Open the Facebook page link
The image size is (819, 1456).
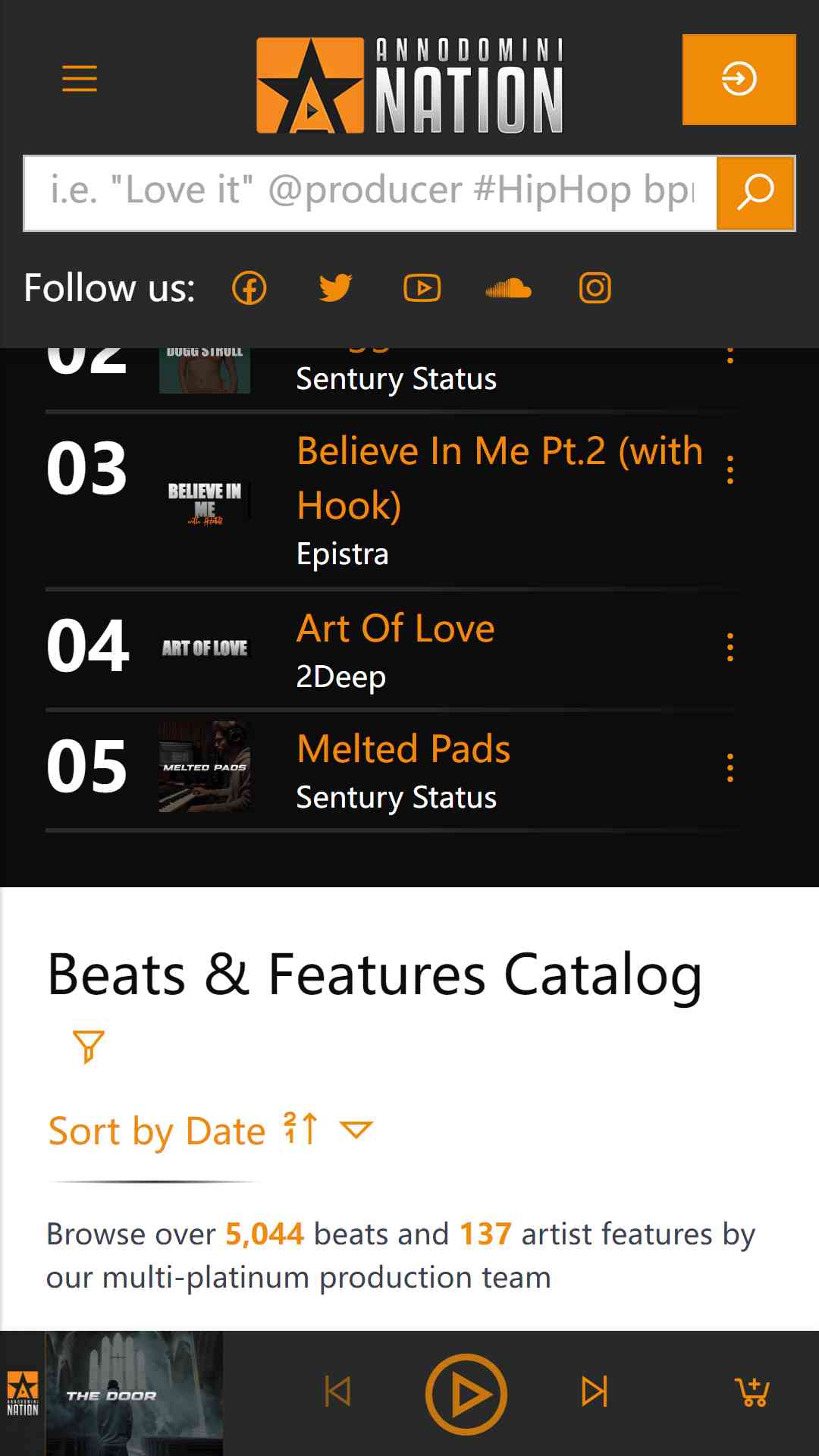[x=249, y=288]
